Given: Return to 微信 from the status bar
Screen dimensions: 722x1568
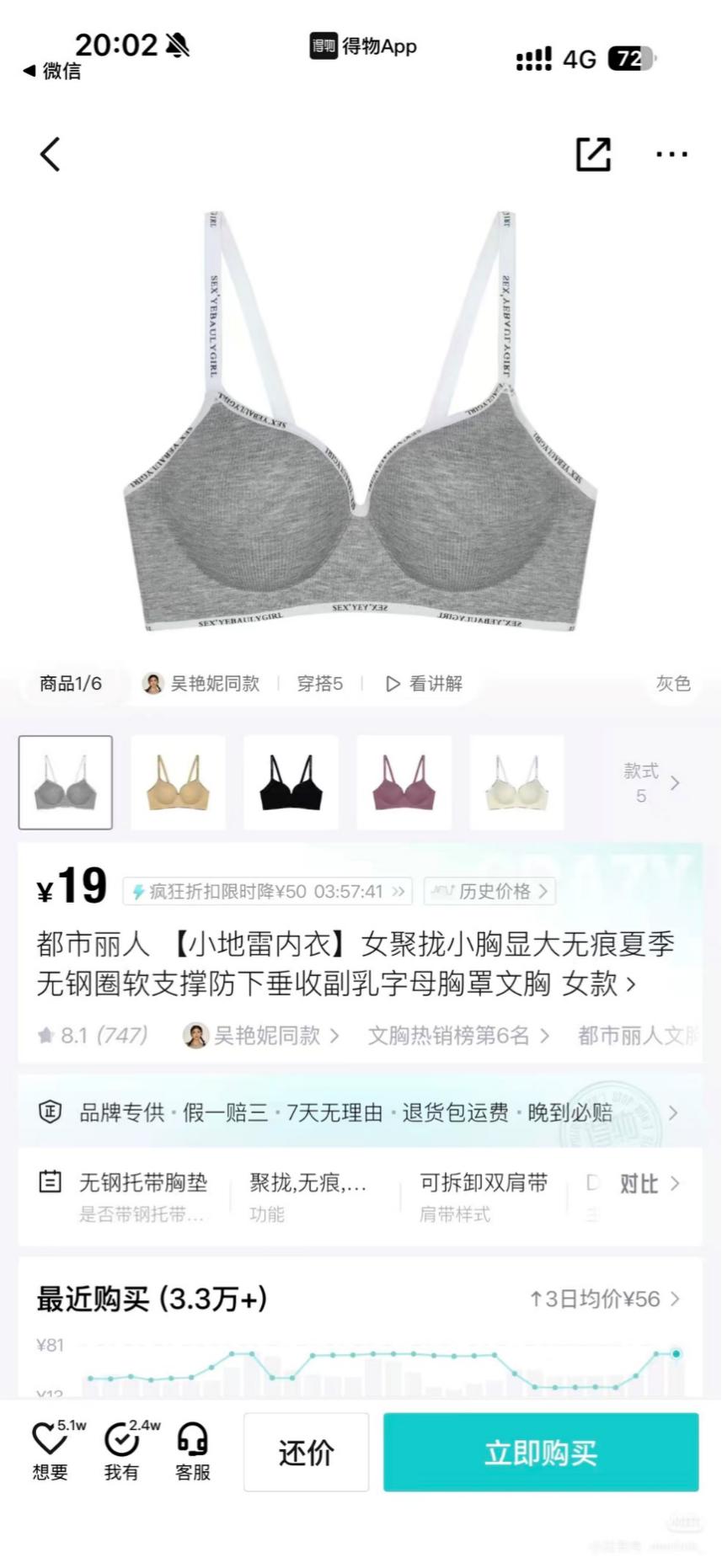Looking at the screenshot, I should [52, 71].
